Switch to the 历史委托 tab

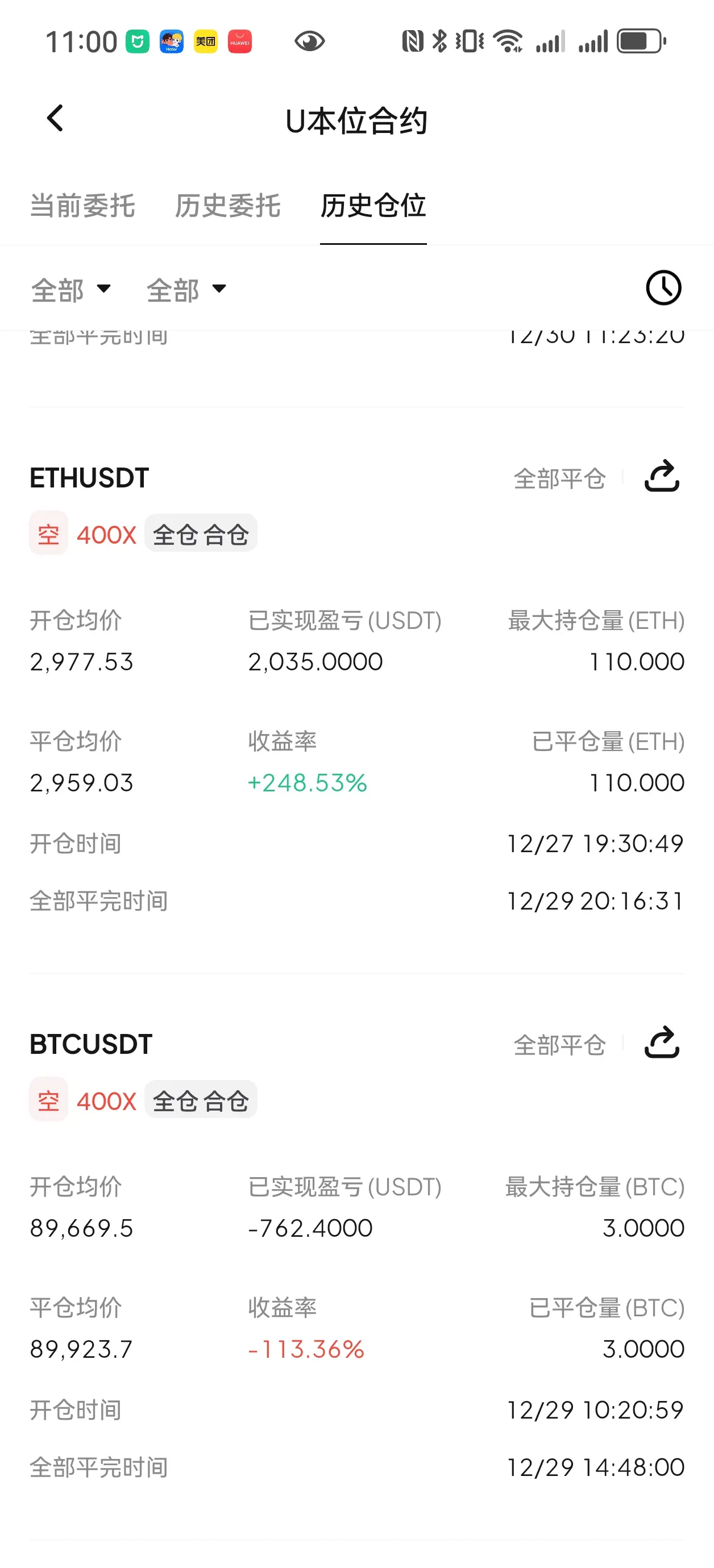click(x=228, y=206)
